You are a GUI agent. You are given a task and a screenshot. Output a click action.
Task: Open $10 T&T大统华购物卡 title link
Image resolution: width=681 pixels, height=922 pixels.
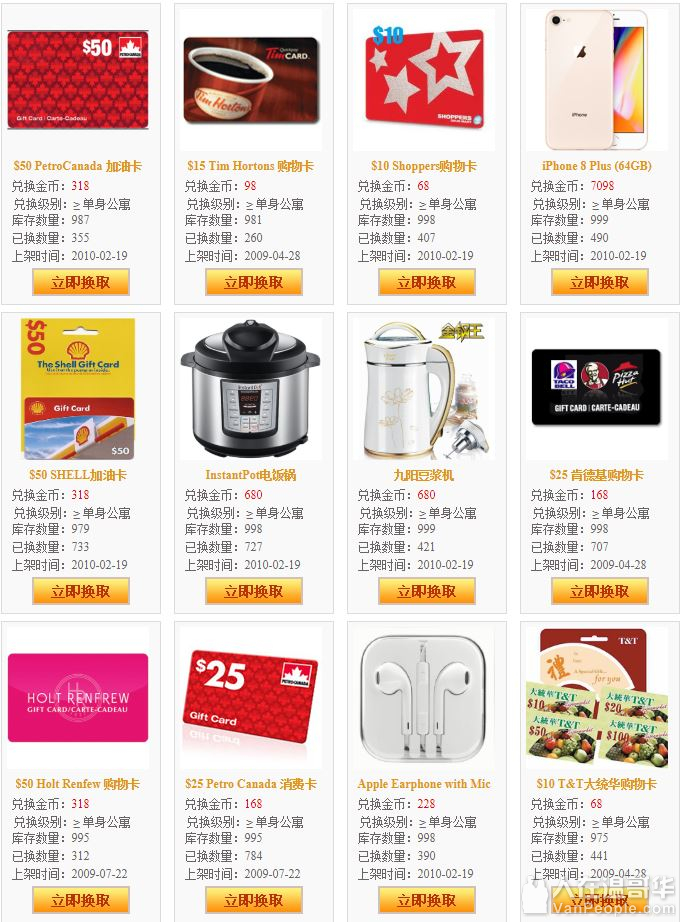pos(596,784)
